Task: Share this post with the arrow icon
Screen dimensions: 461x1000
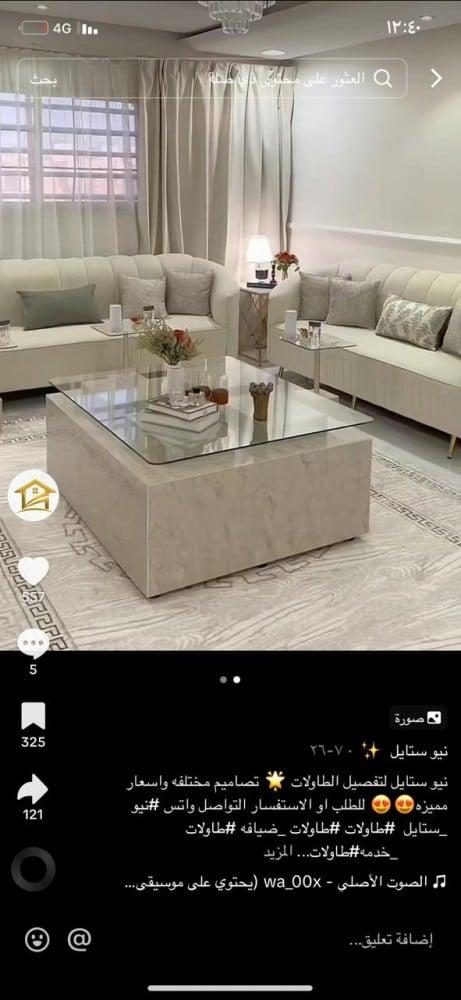Action: tap(33, 790)
